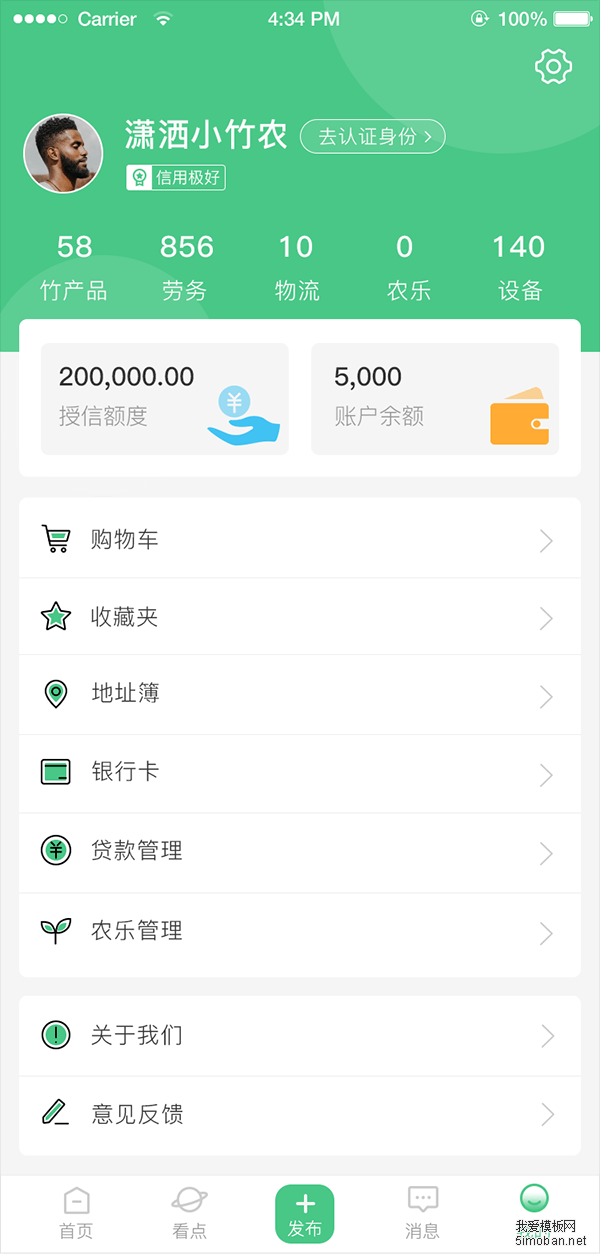Switch to the 消息 messages tab
This screenshot has height=1254, width=600.
coord(423,1213)
